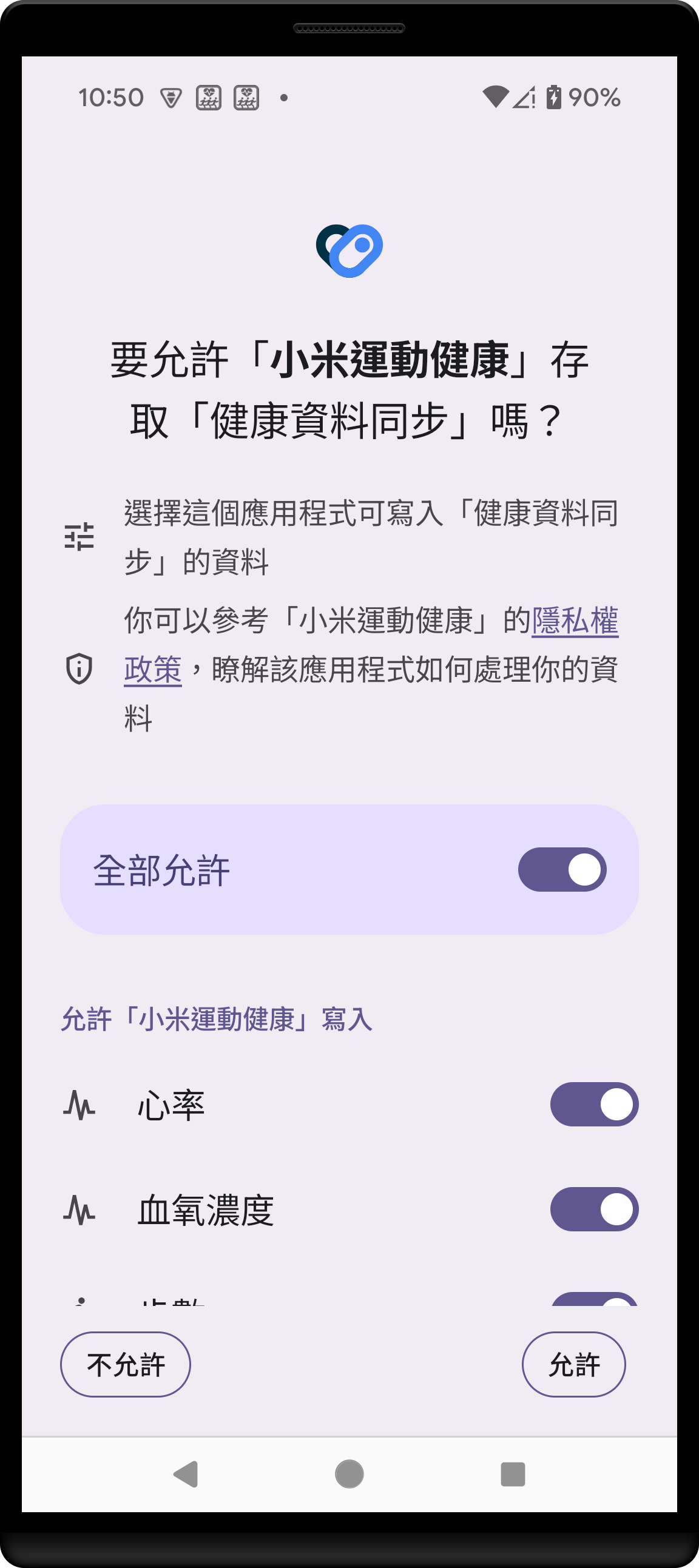Click the Health Connect app logo
699x1568 pixels.
click(x=349, y=251)
